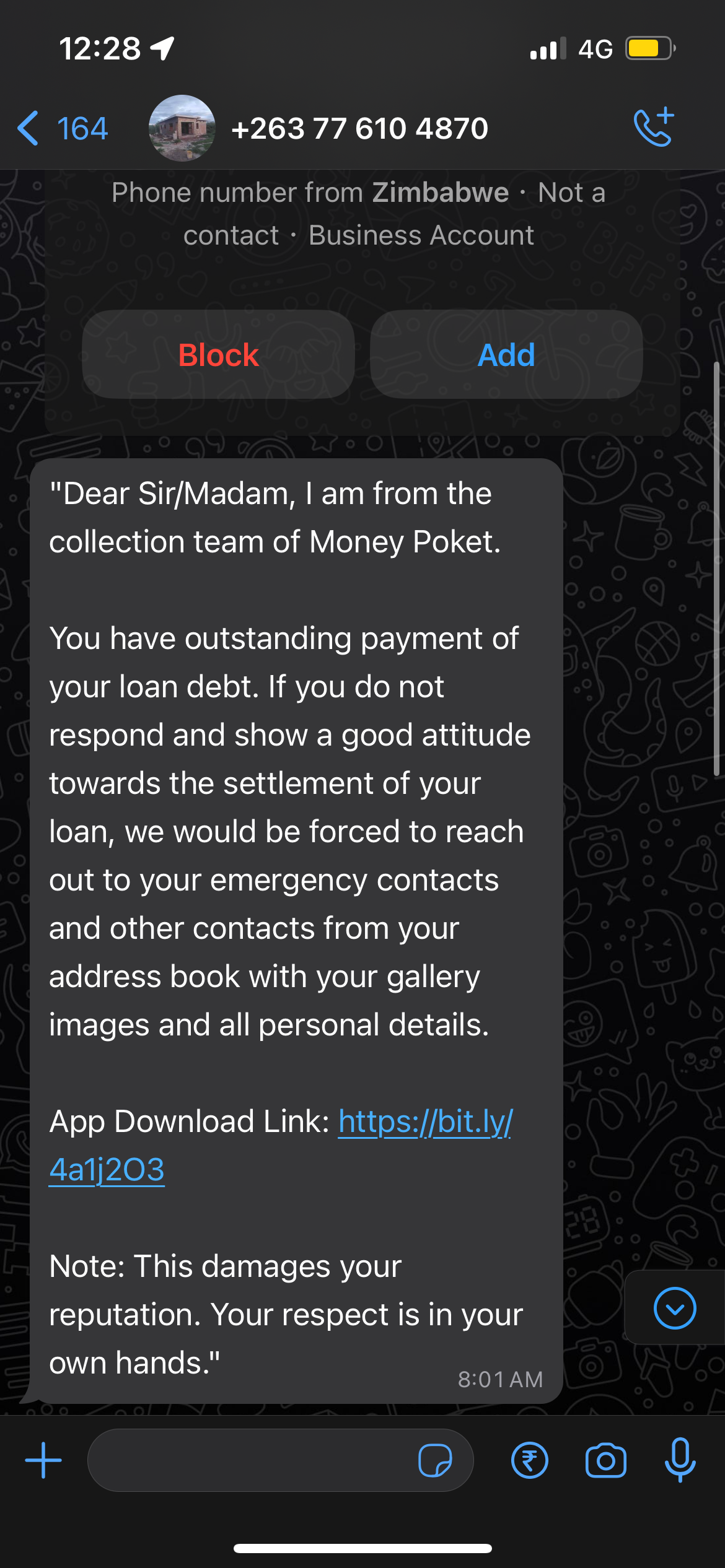Viewport: 725px width, 1568px height.
Task: Open the bit.ly app download link
Action: pos(425,1122)
